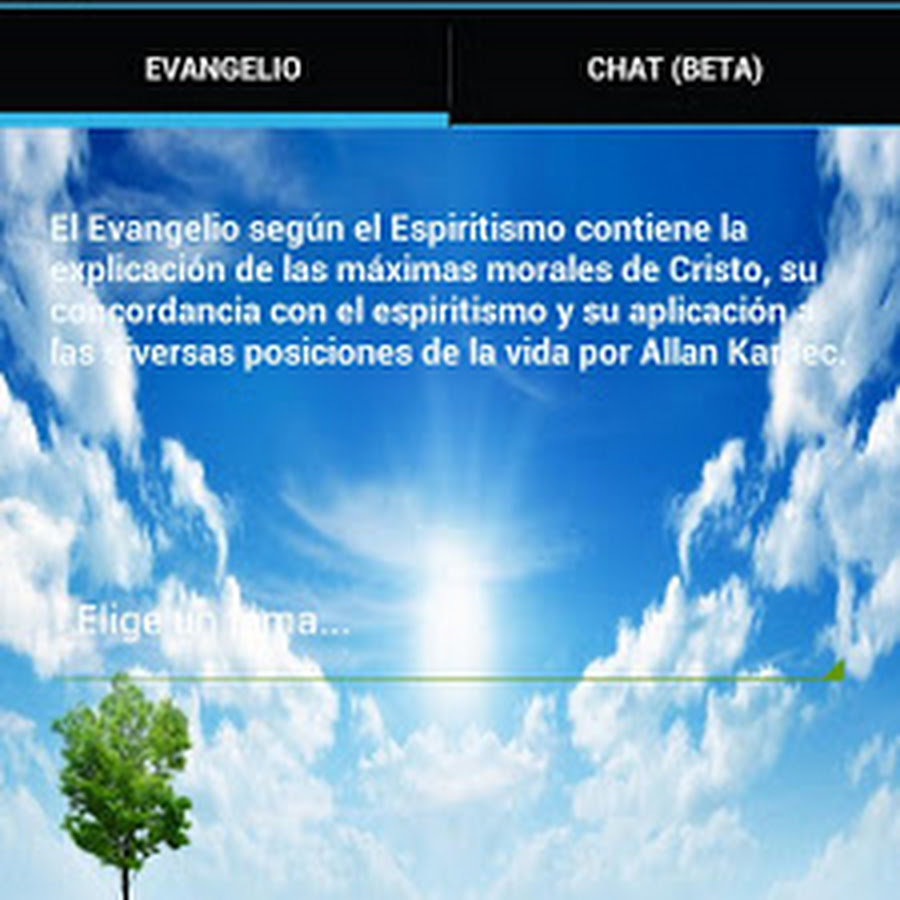Select the Evangelio tab
This screenshot has width=900, height=900.
pos(223,69)
